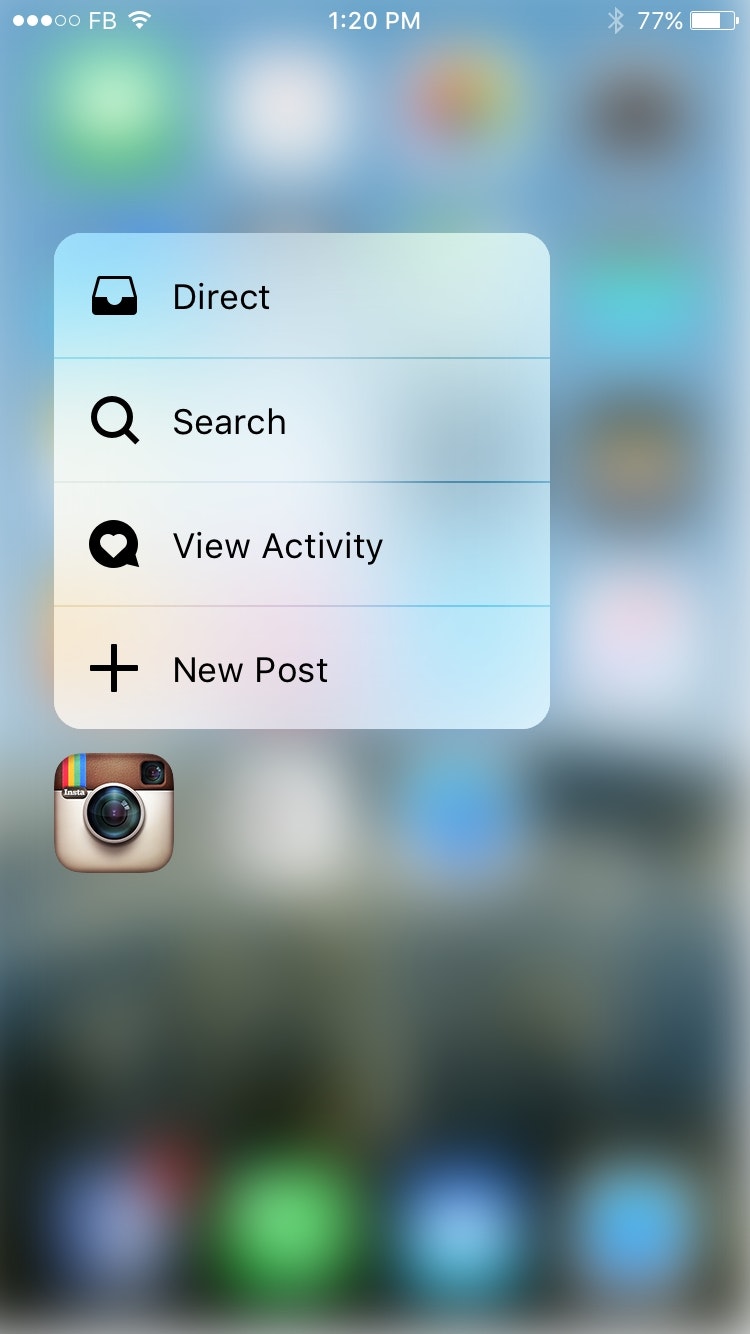Choose View Activity in the menu
This screenshot has width=750, height=1334.
click(301, 545)
